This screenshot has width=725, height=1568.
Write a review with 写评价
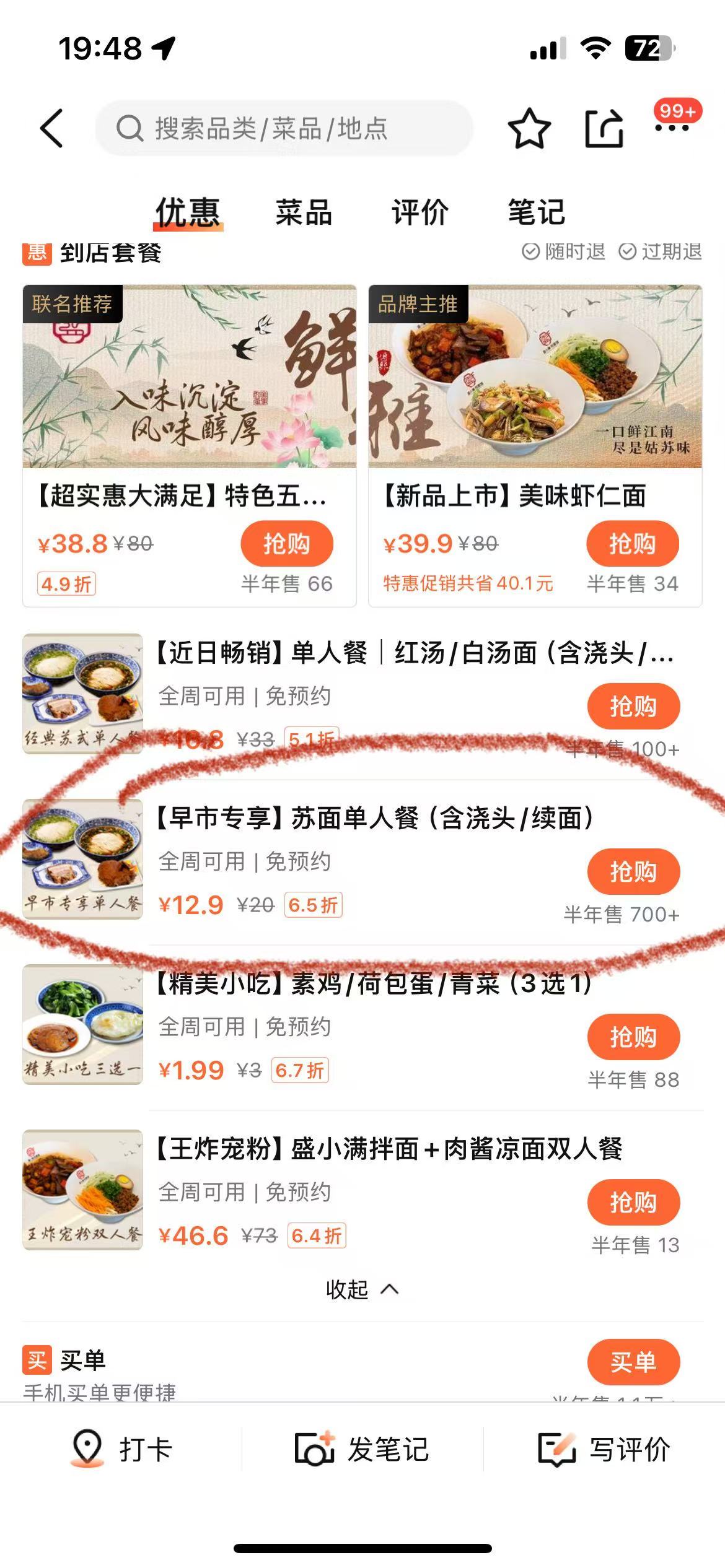tap(604, 1449)
